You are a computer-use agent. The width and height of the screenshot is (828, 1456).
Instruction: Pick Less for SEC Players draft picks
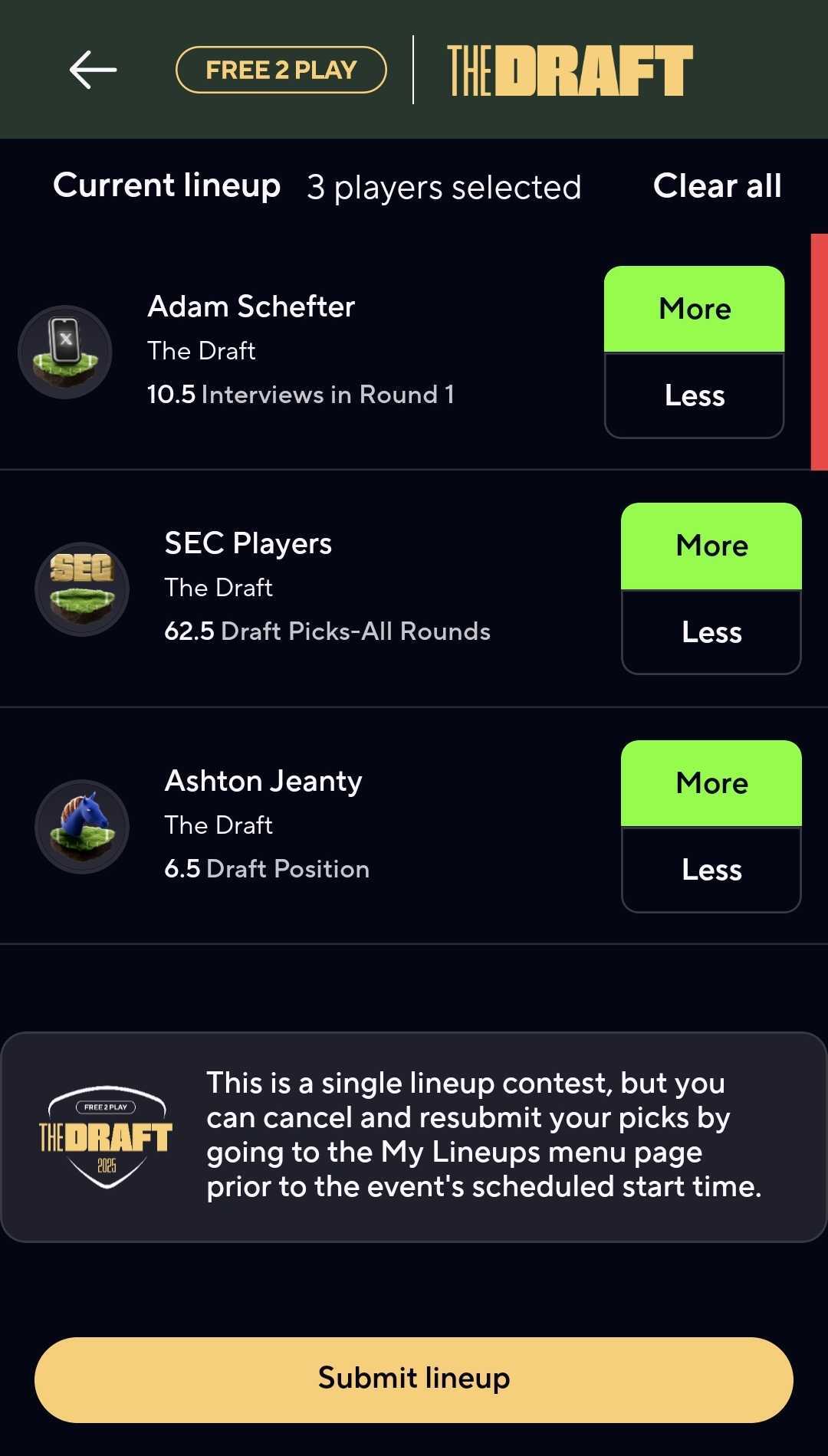[711, 632]
